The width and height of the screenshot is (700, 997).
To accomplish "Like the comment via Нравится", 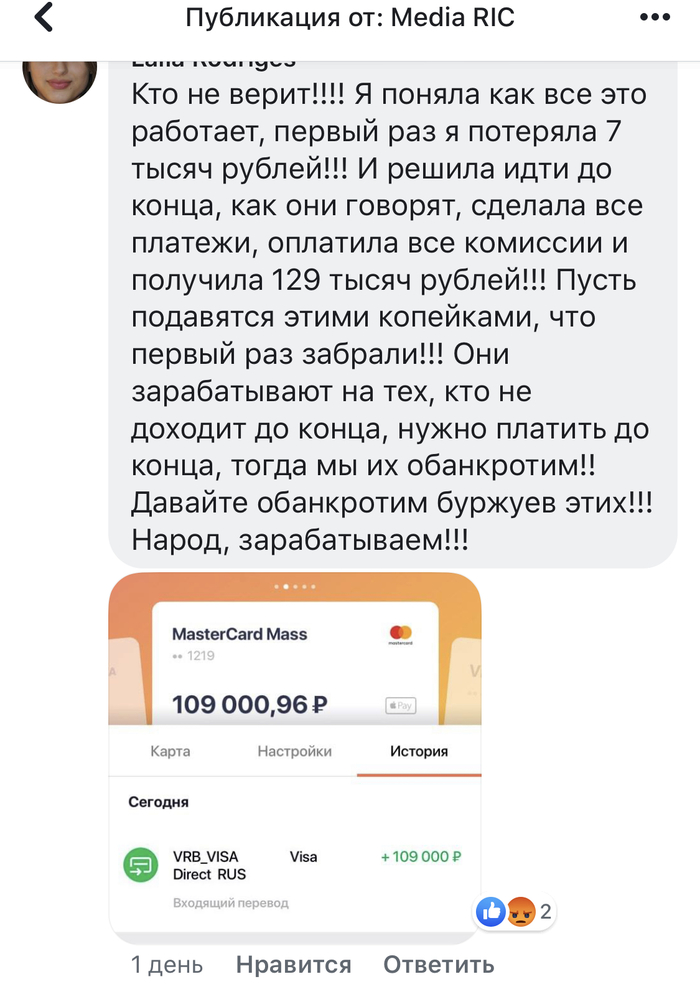I will (293, 965).
